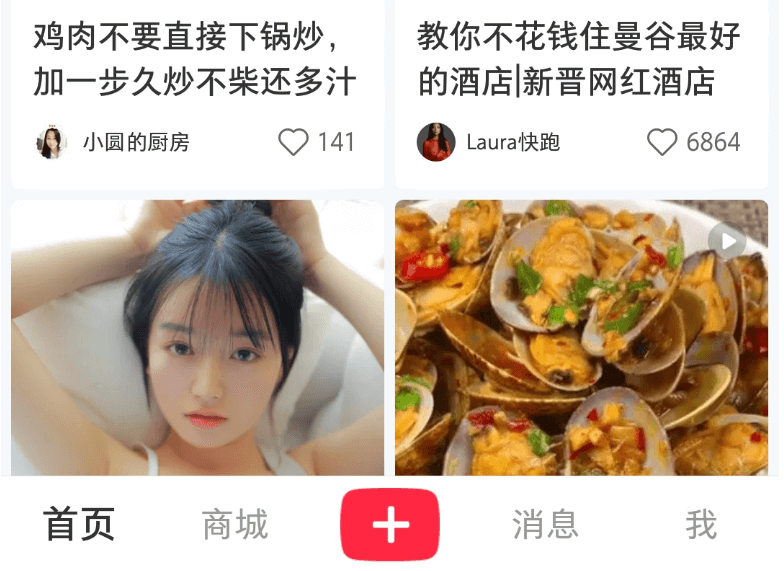Go to the 我 profile tab
Screen dimensions: 784x571
coord(701,524)
